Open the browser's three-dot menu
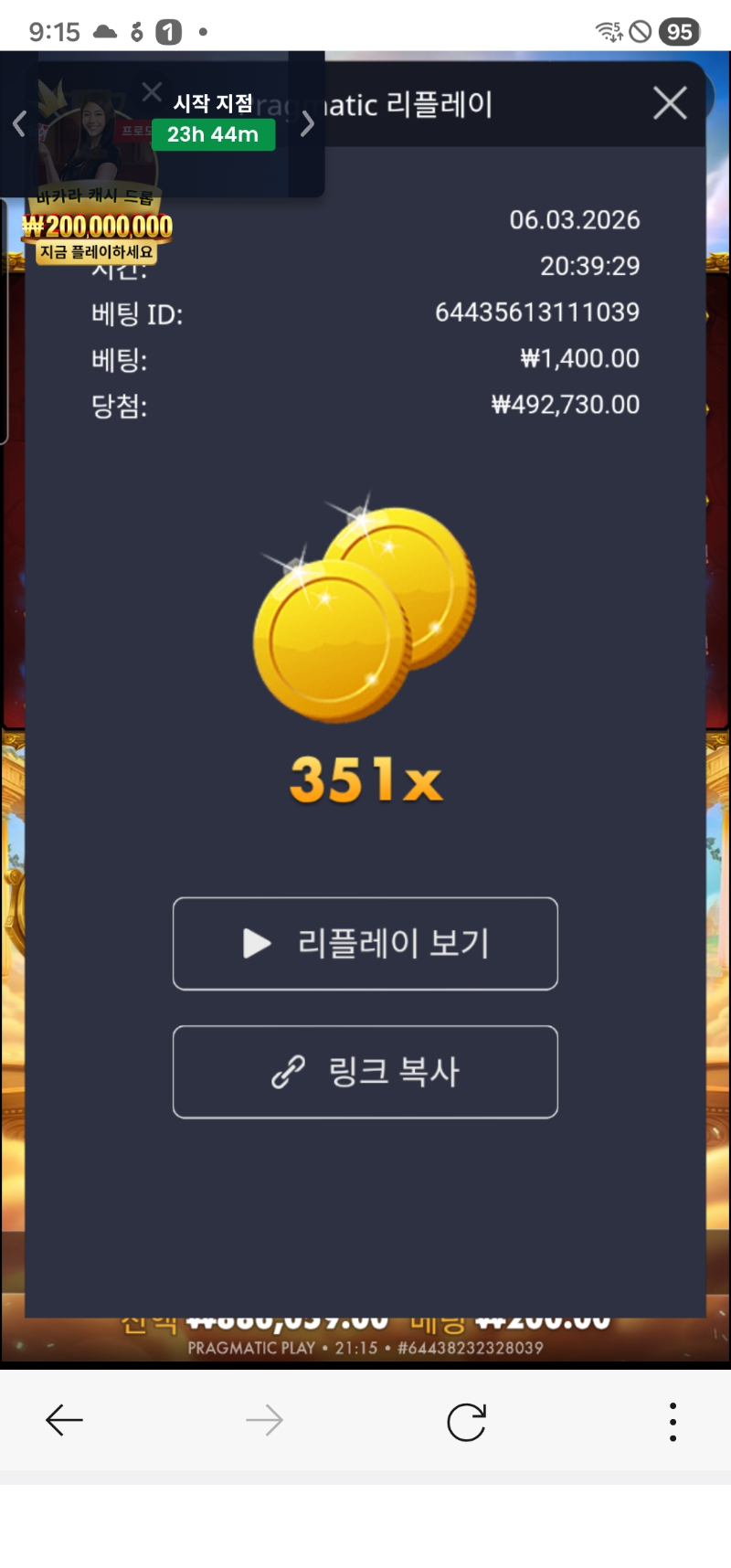The image size is (731, 1568). pos(673,1422)
